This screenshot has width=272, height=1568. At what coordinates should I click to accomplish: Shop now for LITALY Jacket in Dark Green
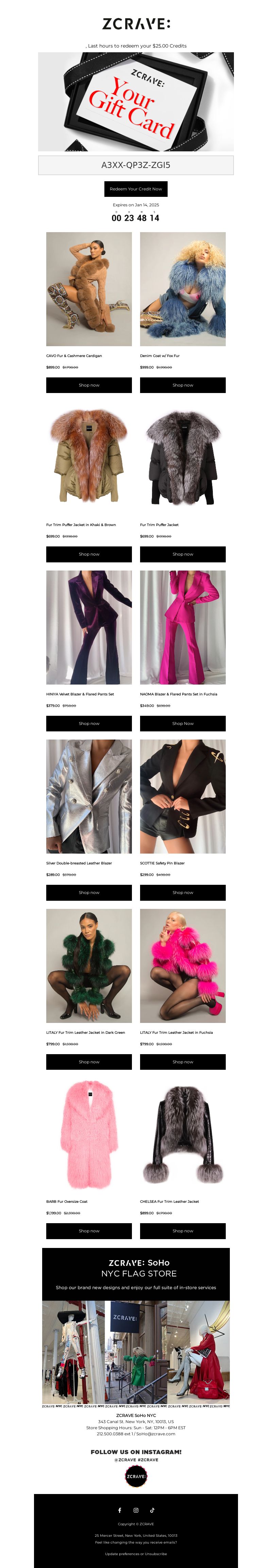click(x=89, y=1062)
